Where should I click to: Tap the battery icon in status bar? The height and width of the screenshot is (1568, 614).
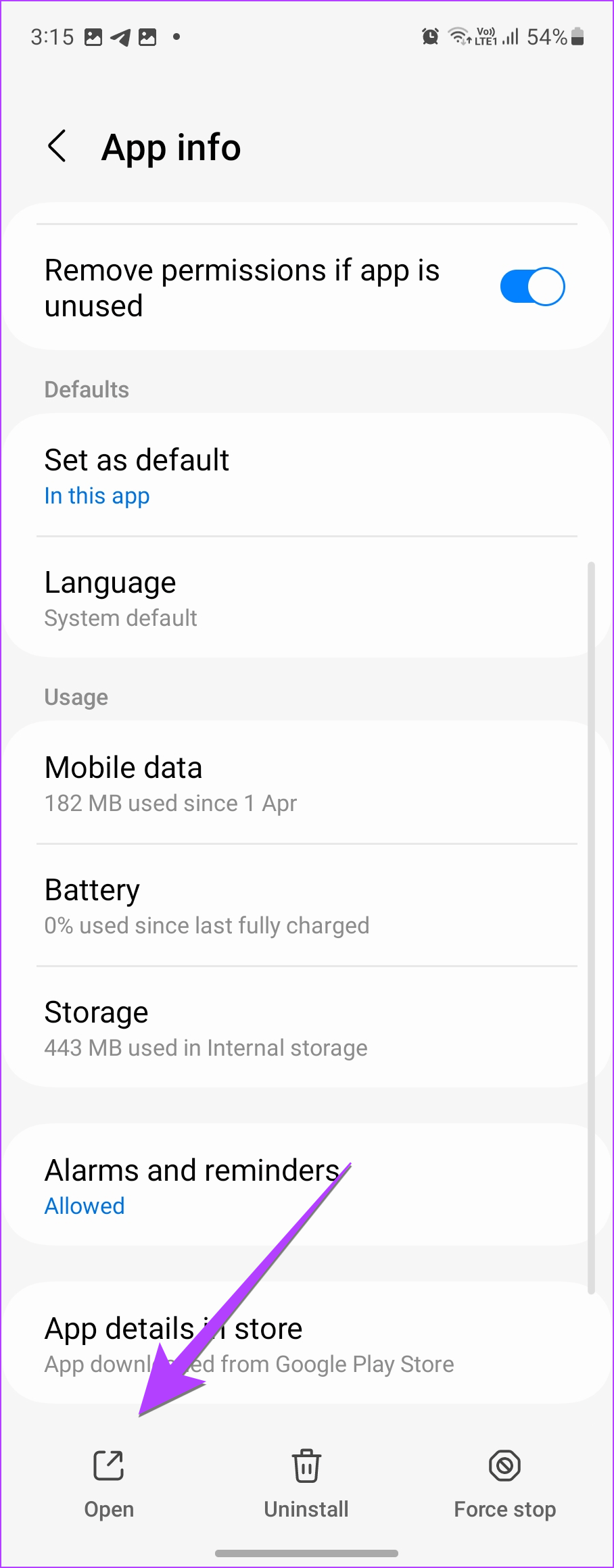(x=578, y=37)
